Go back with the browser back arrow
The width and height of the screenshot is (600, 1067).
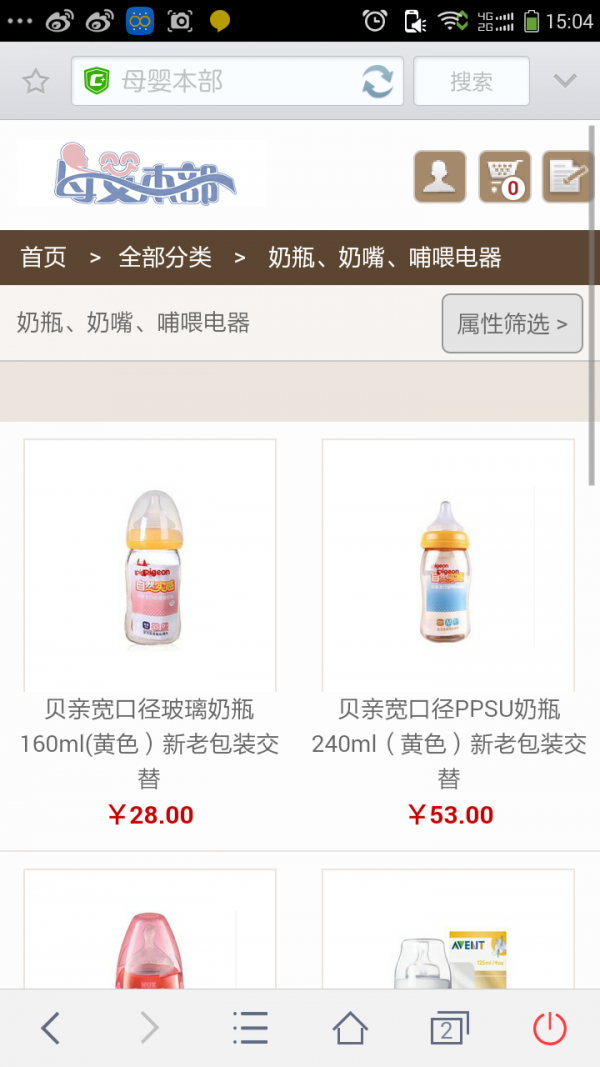click(x=50, y=1027)
